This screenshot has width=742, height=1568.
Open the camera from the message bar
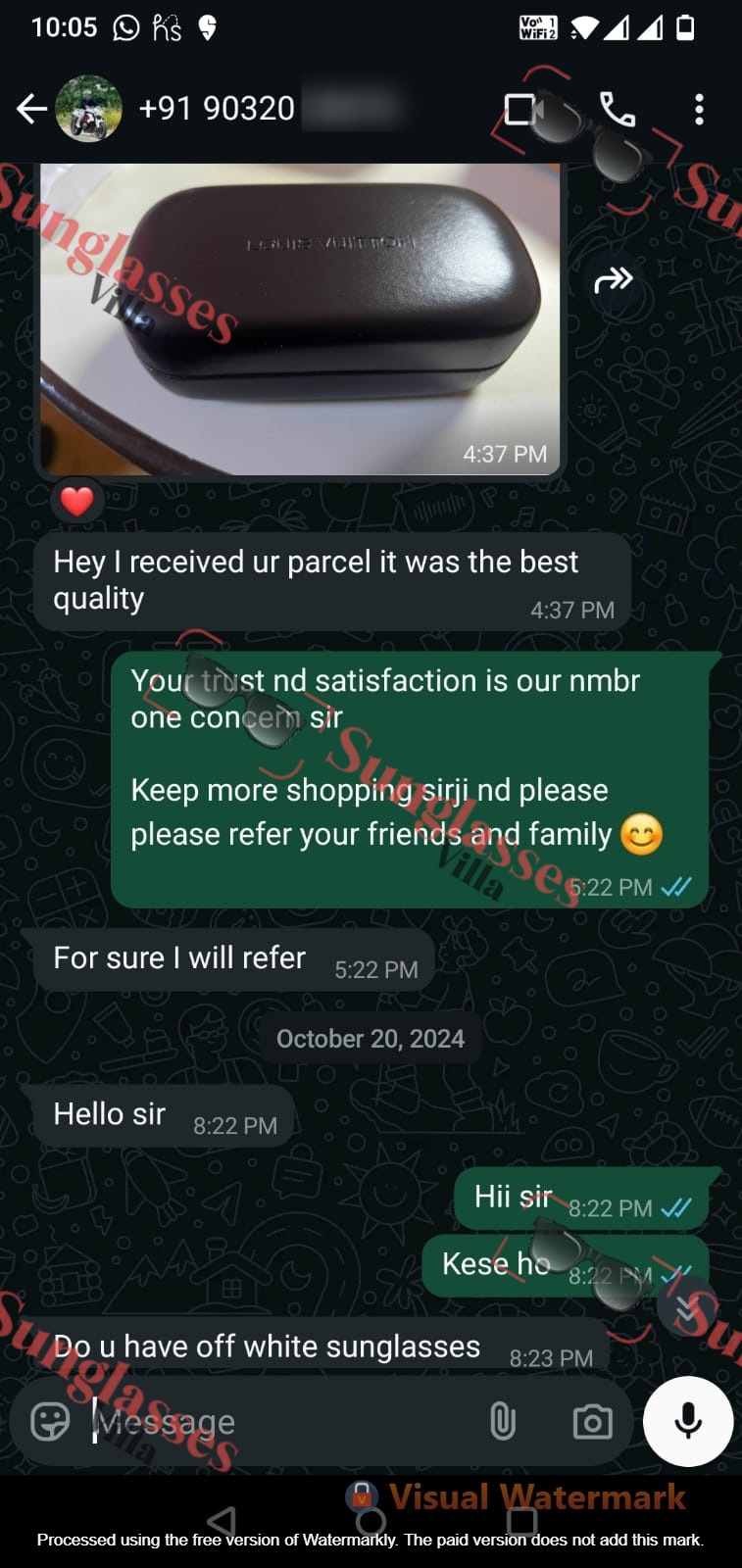click(592, 1421)
